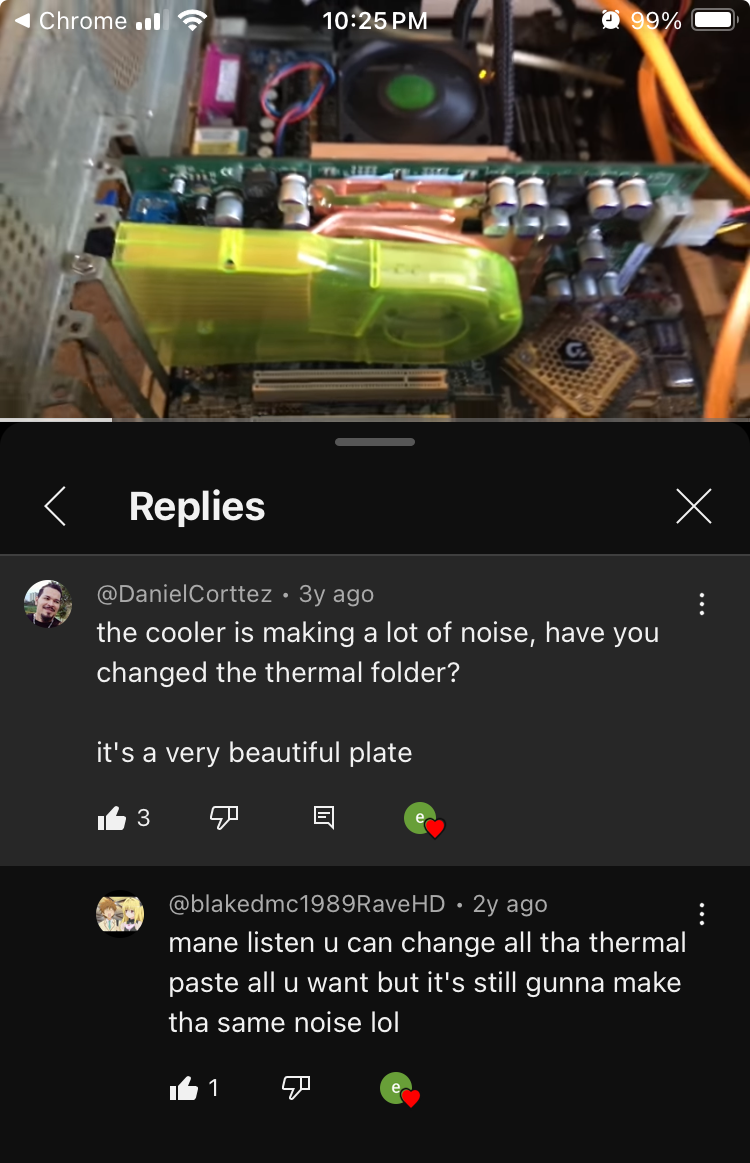Image resolution: width=750 pixels, height=1163 pixels.
Task: Open the @blakedmc1989RaveHD channel link
Action: (x=306, y=904)
